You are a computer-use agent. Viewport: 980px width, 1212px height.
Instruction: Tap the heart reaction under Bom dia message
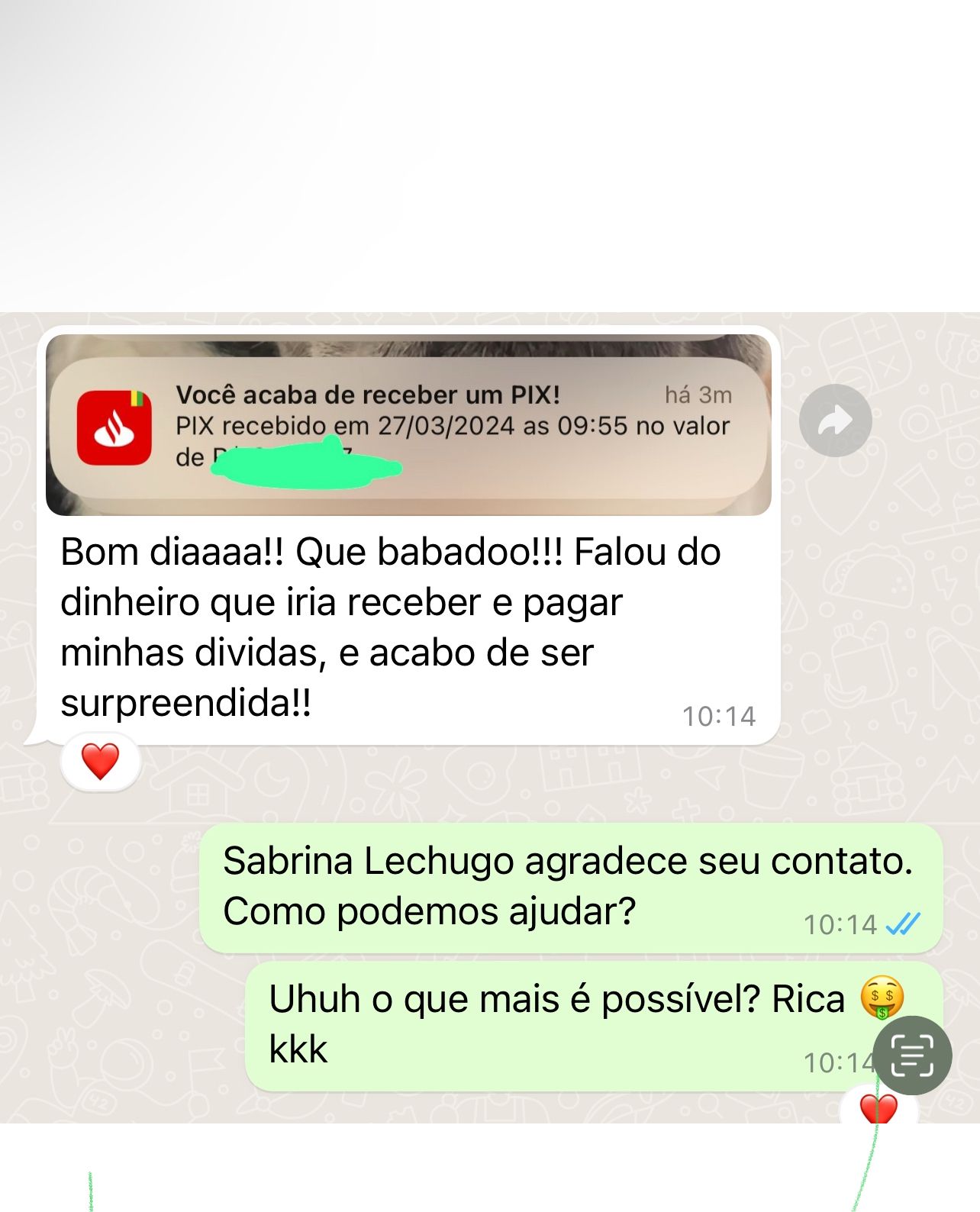coord(101,761)
